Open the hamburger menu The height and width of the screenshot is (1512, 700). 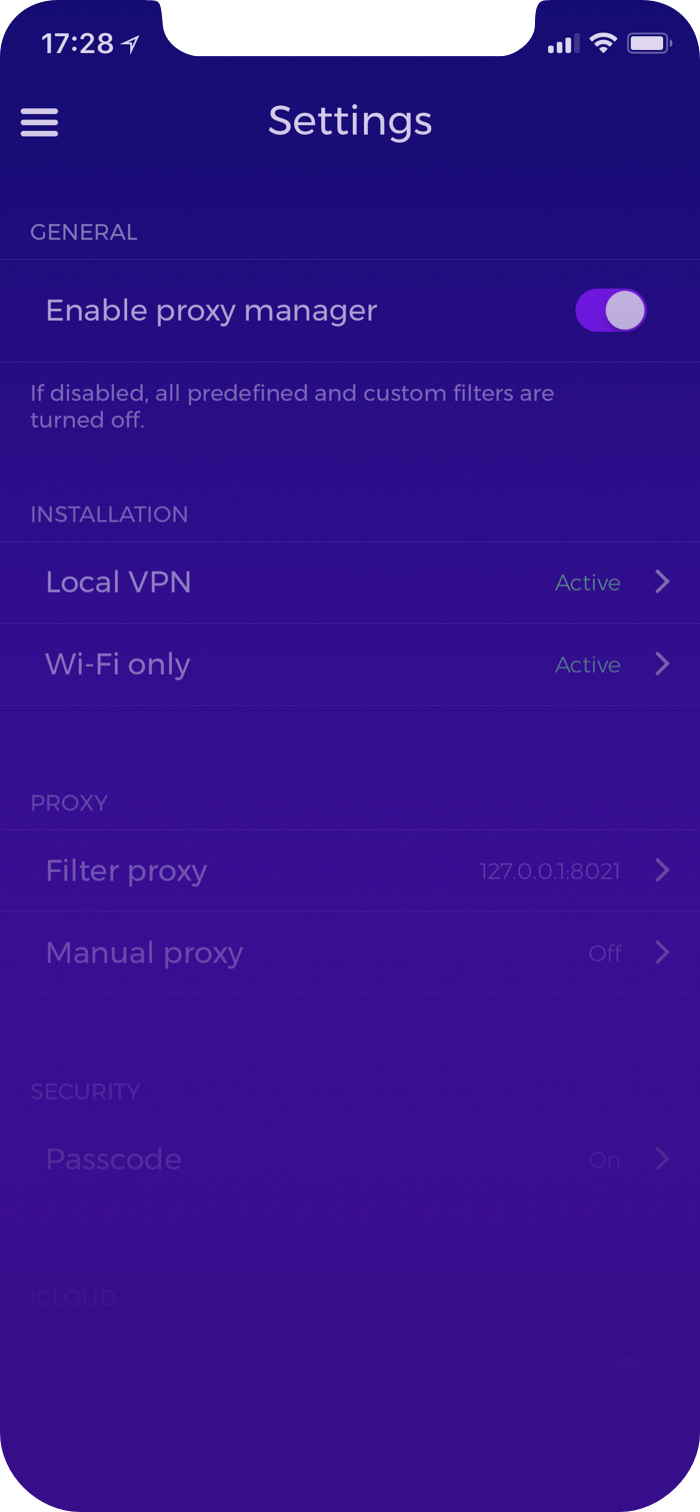[39, 122]
